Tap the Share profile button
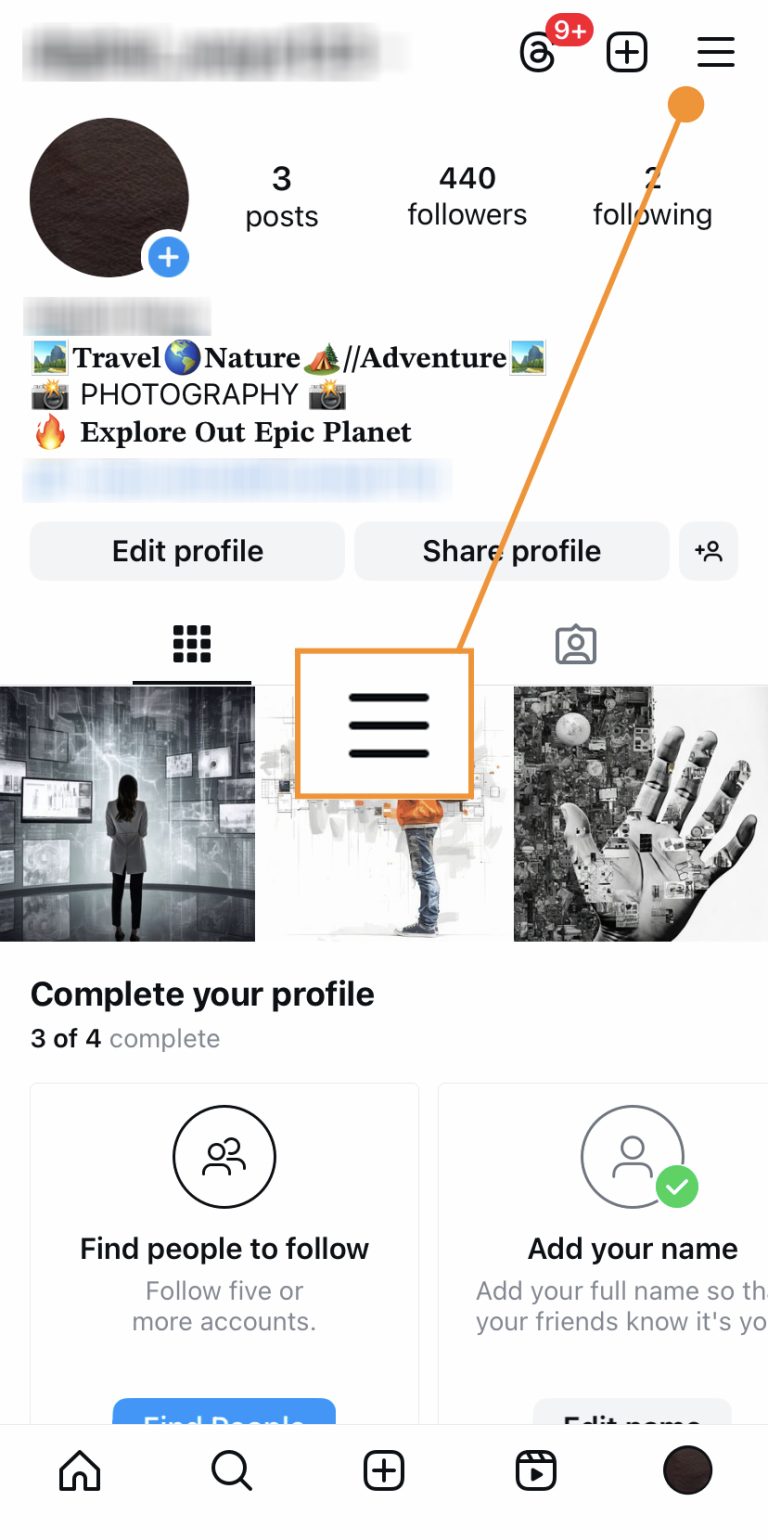 [511, 551]
